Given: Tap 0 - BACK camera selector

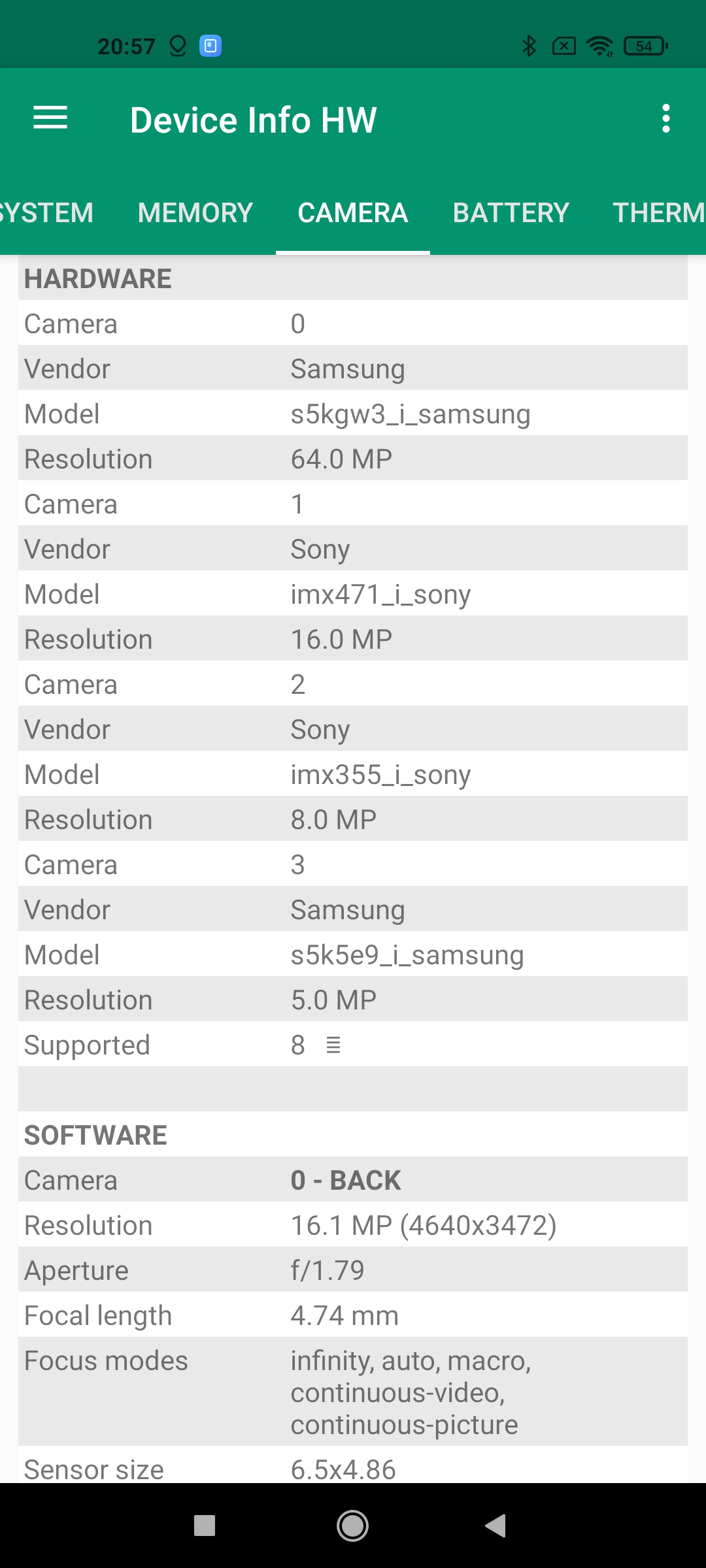Looking at the screenshot, I should pos(346,1181).
